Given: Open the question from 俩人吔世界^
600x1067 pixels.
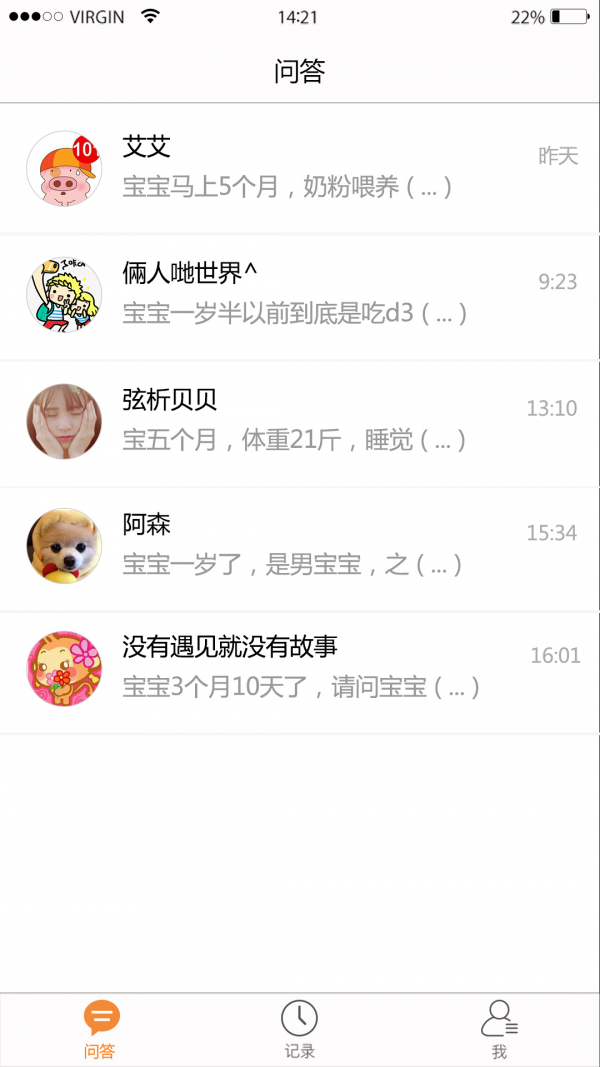Looking at the screenshot, I should coord(300,294).
